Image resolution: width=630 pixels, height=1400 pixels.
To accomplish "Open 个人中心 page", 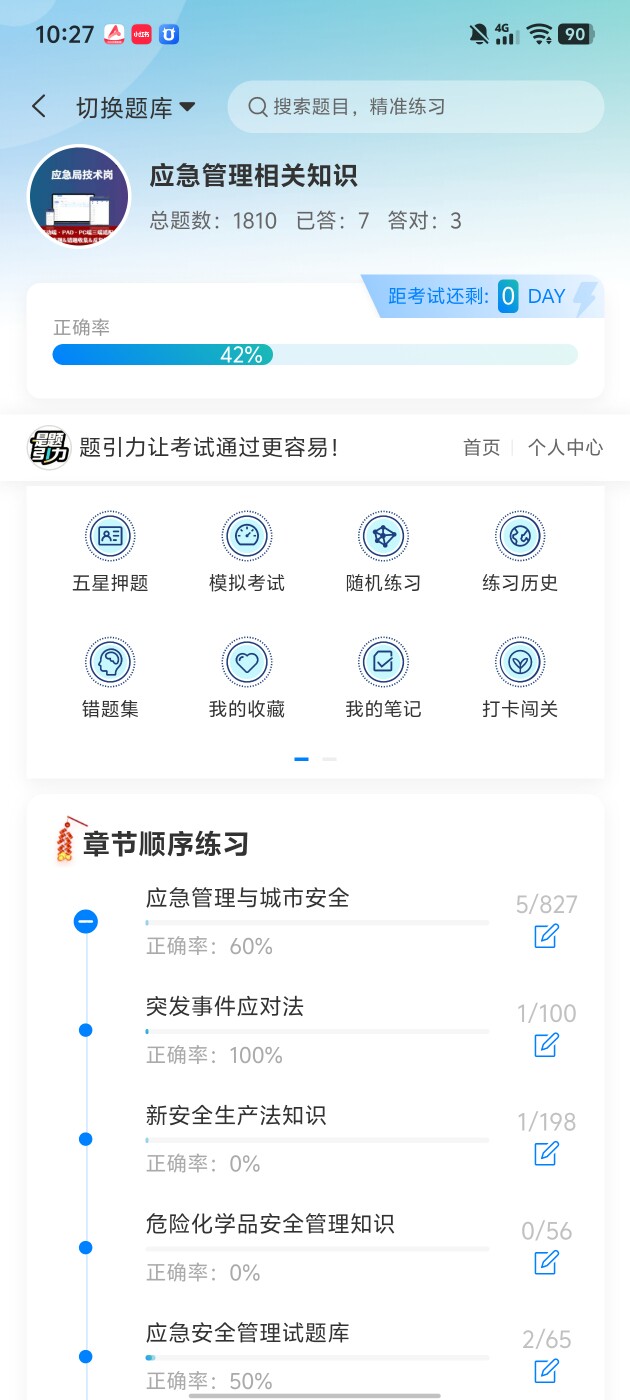I will [x=565, y=448].
